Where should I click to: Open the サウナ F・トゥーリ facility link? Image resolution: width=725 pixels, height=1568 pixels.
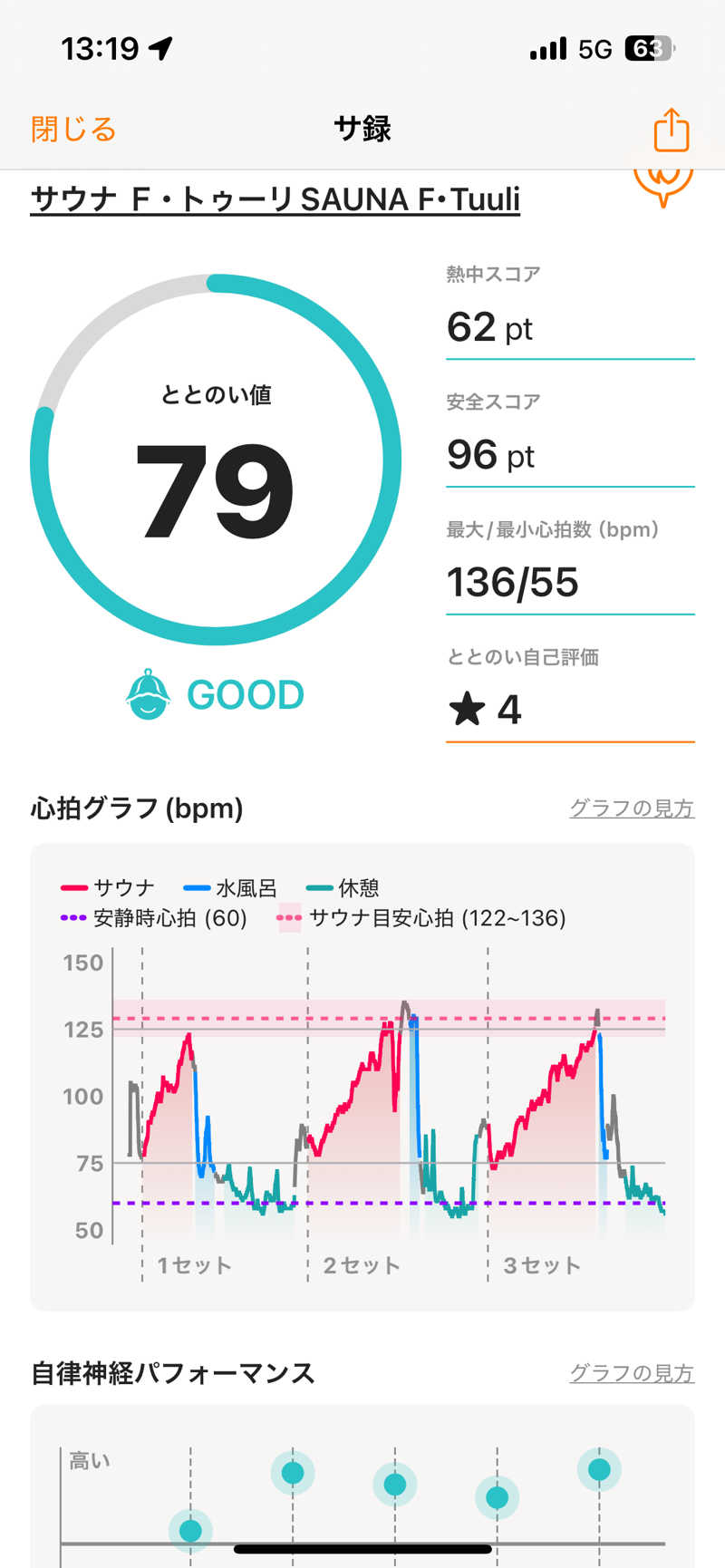pyautogui.click(x=275, y=198)
